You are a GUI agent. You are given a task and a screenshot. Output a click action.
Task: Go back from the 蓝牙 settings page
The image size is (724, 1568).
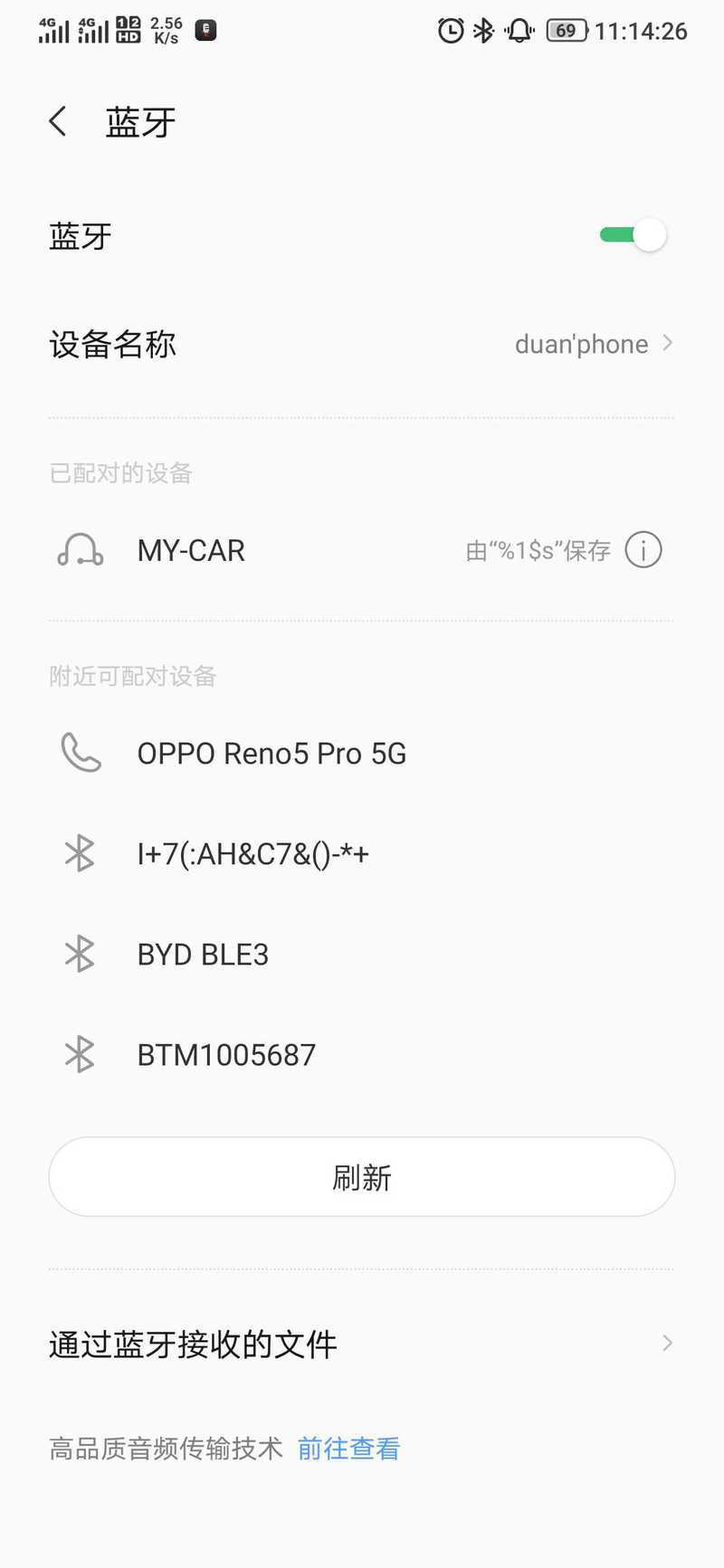(58, 121)
